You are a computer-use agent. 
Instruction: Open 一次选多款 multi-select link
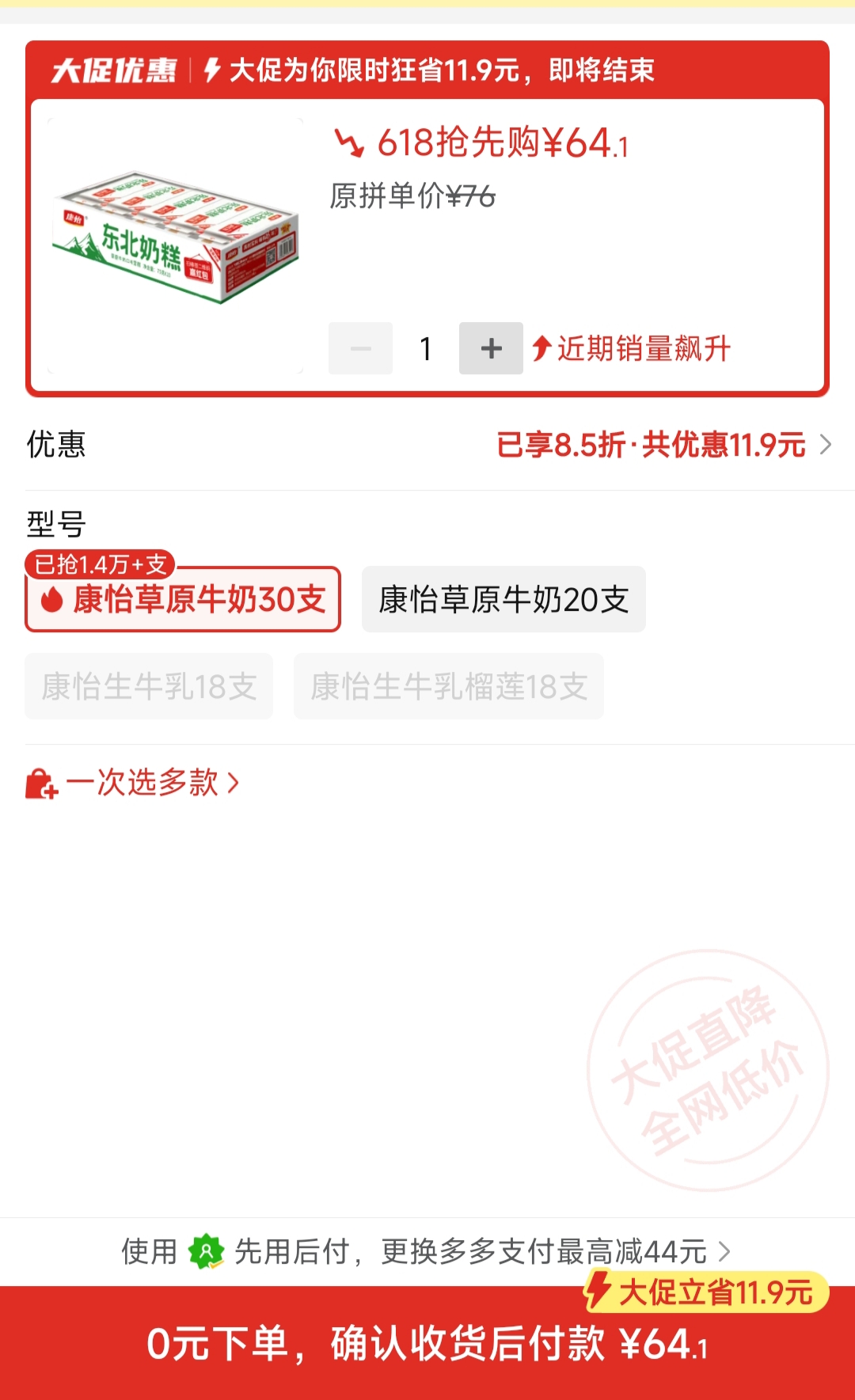pos(133,783)
